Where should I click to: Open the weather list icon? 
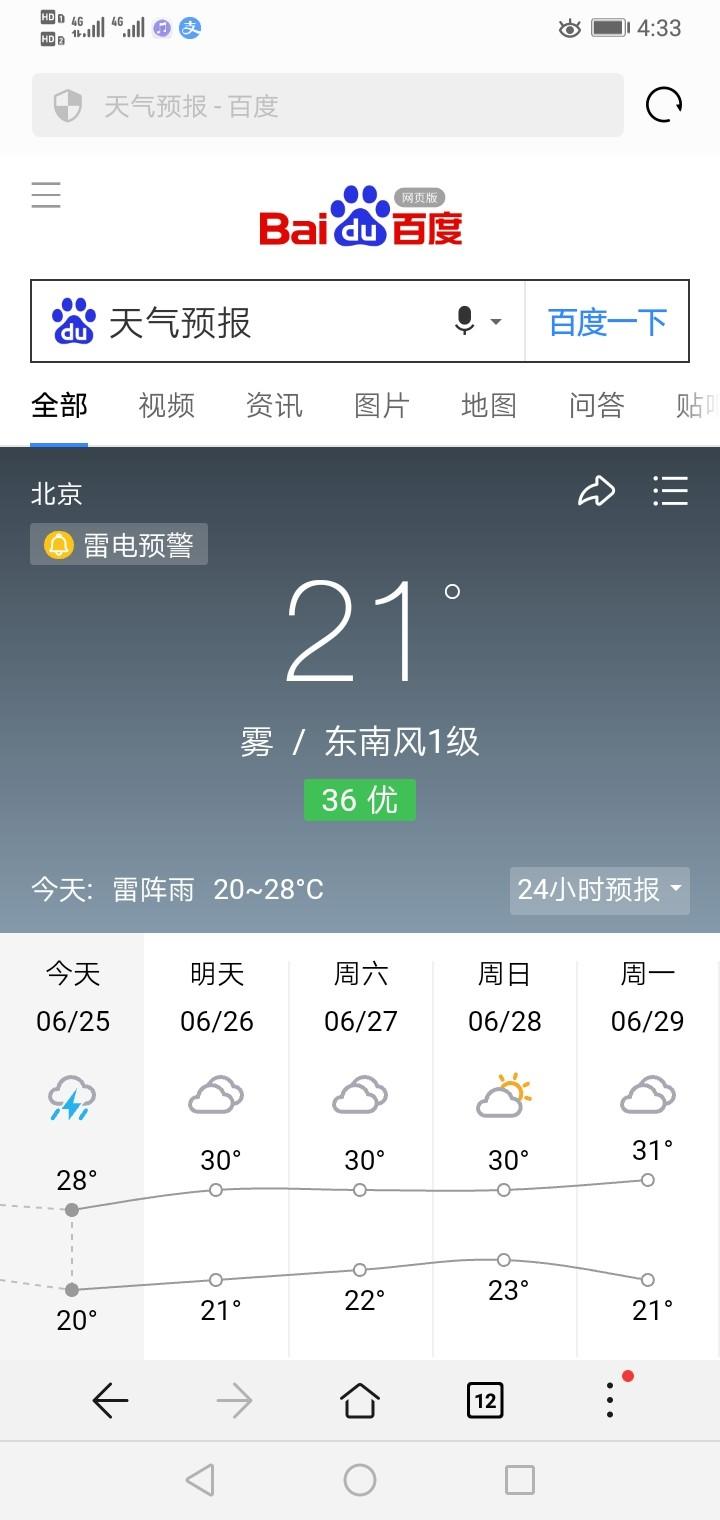(670, 491)
